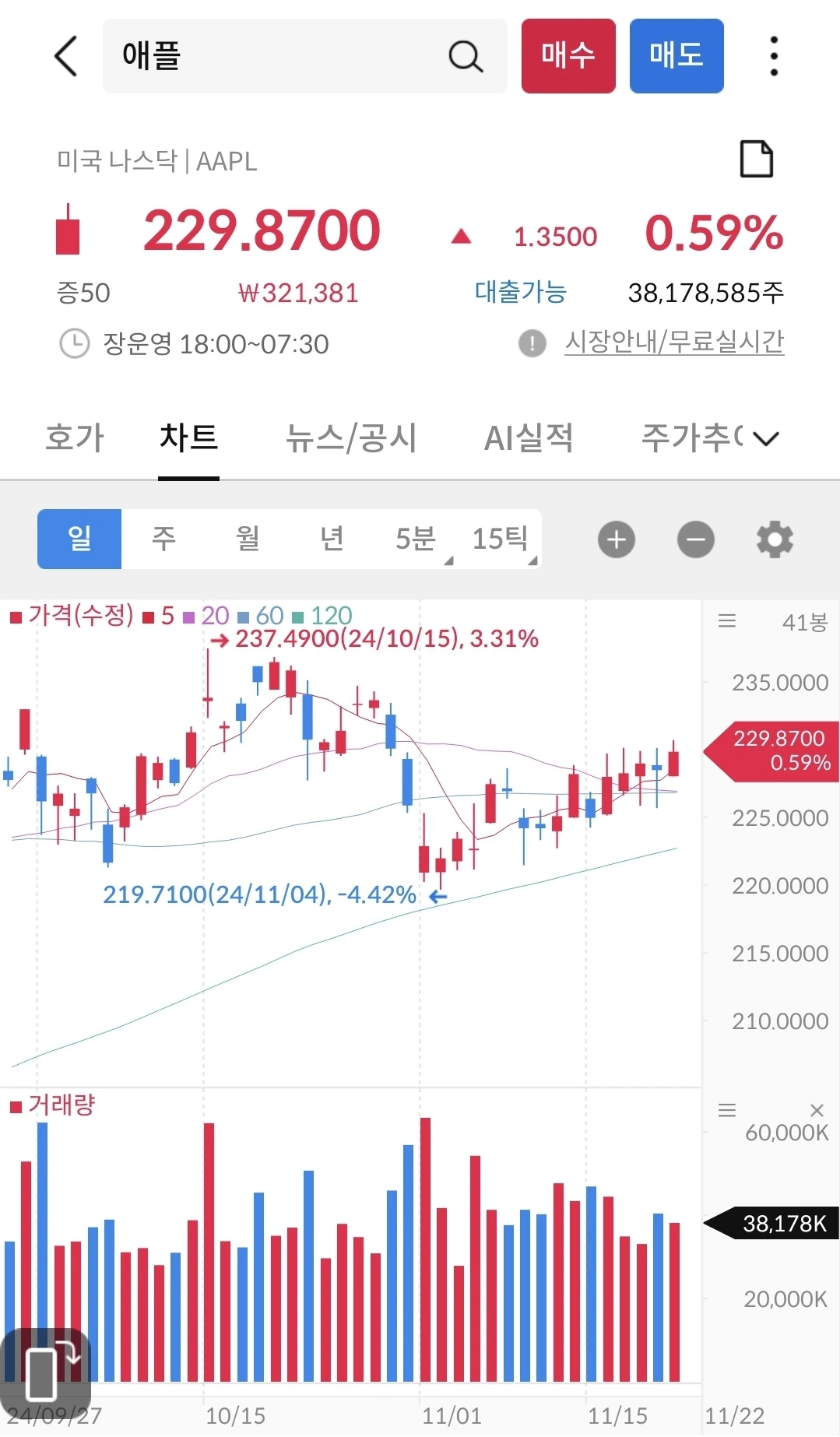
Task: Switch to the 뉴스/공시 tab
Action: (351, 437)
